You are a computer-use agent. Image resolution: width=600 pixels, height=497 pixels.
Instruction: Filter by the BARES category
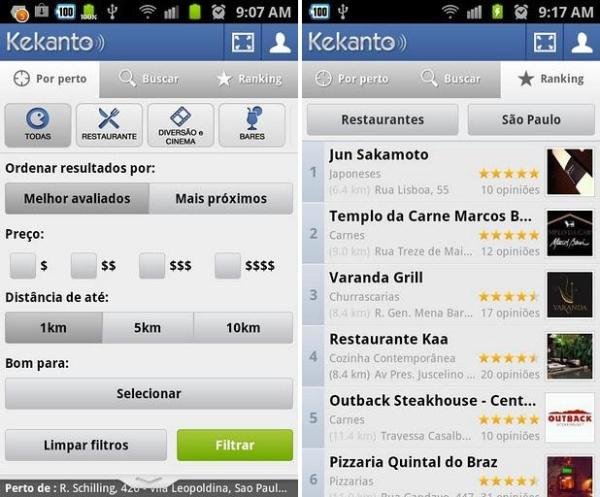tap(251, 125)
